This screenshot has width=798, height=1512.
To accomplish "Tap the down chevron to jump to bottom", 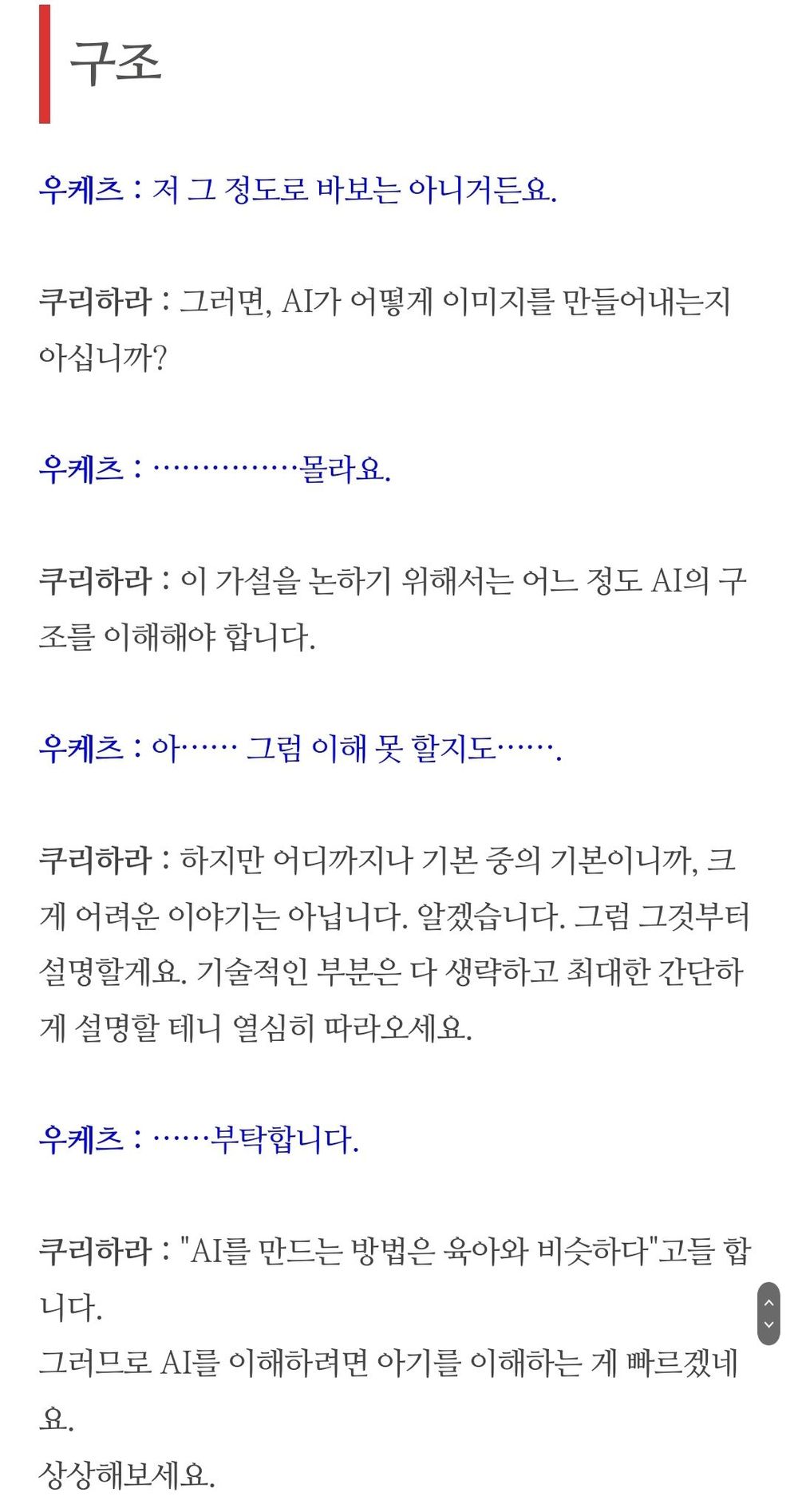I will tap(768, 1324).
